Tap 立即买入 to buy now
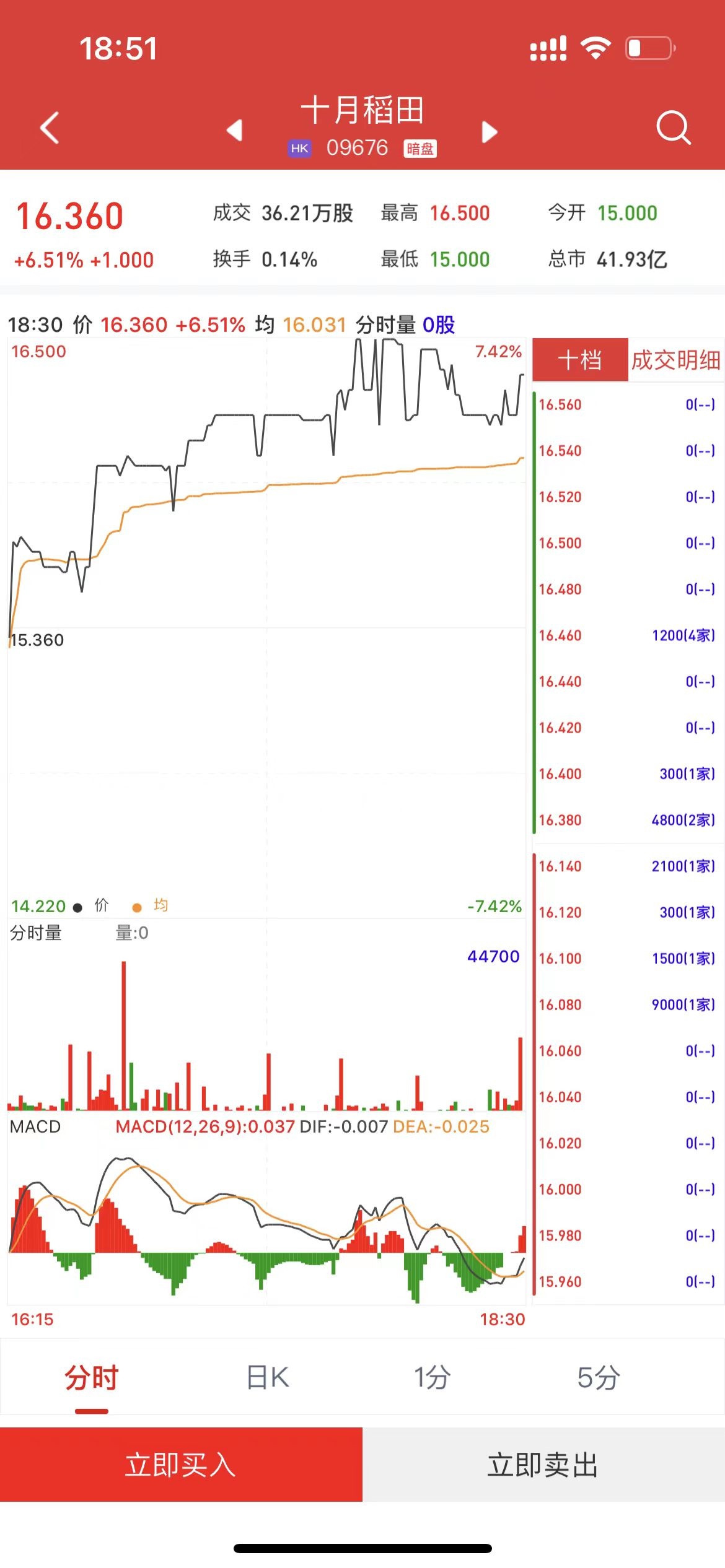The height and width of the screenshot is (1568, 725). click(181, 1465)
